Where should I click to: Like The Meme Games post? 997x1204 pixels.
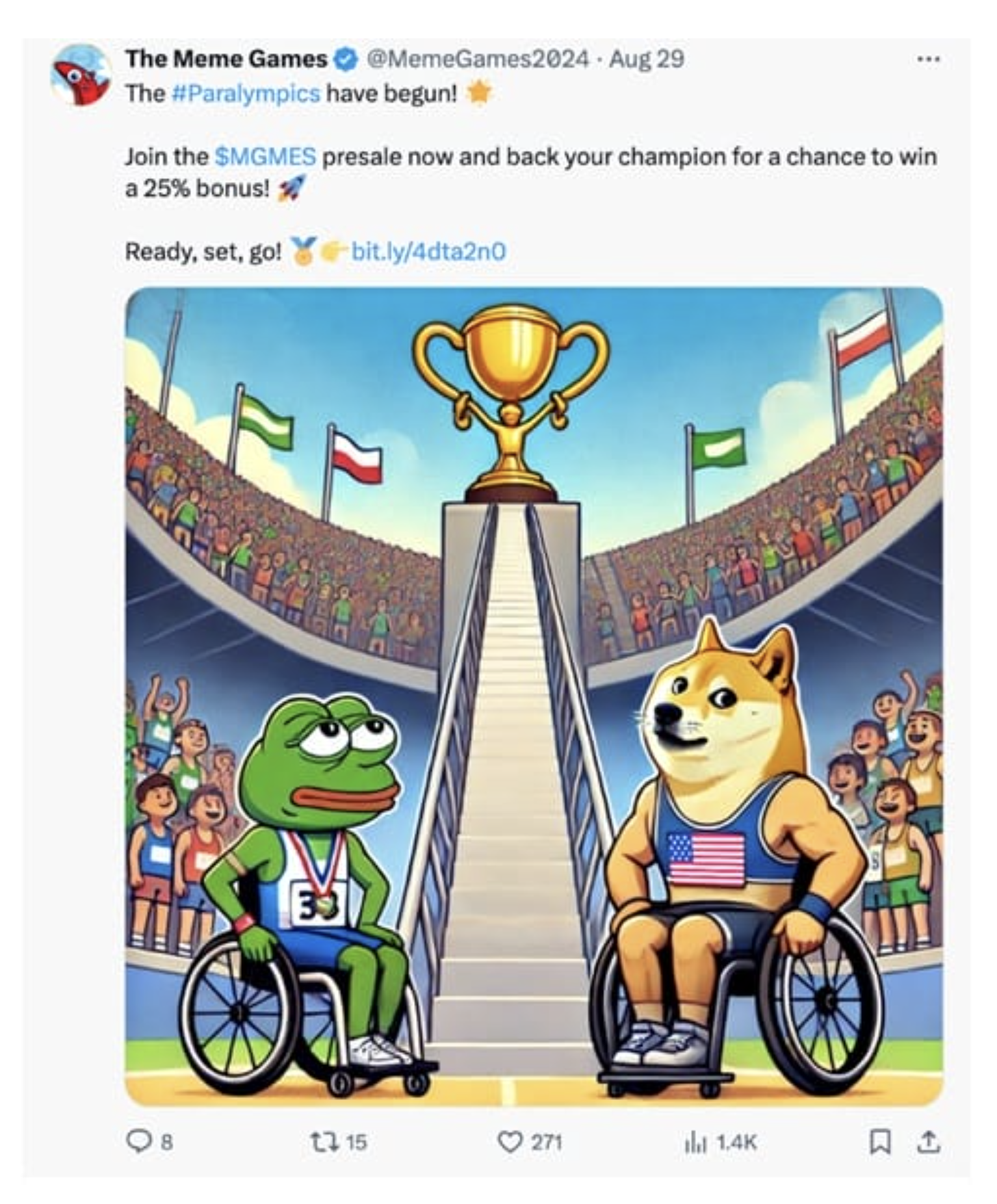point(510,1142)
